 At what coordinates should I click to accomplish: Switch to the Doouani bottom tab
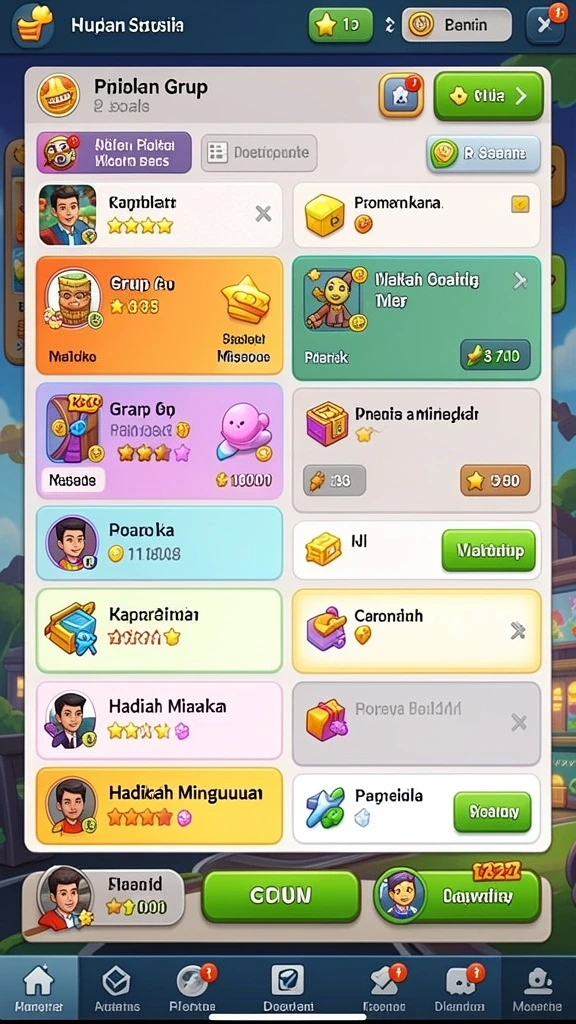coord(288,988)
